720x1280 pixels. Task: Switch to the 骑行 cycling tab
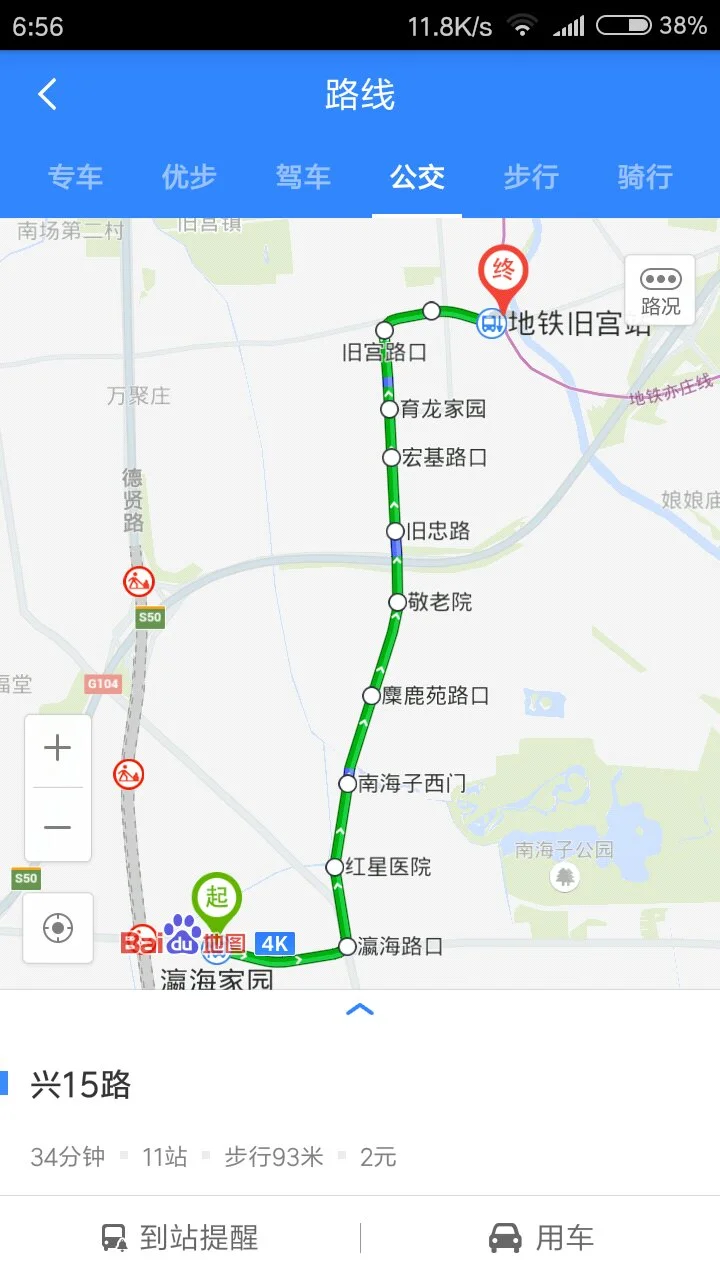[x=644, y=177]
